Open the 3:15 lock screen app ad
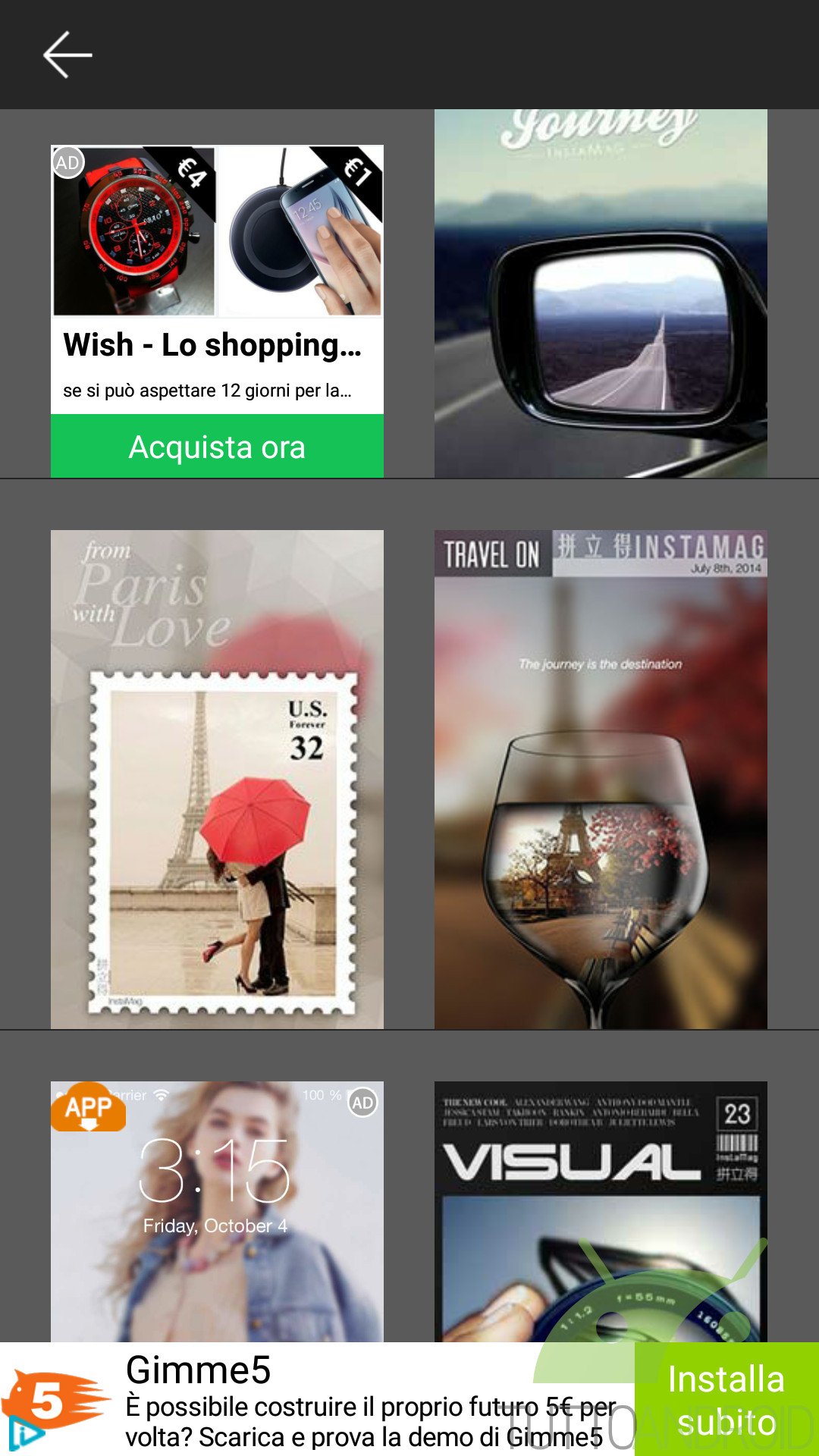The width and height of the screenshot is (819, 1456). click(217, 1211)
